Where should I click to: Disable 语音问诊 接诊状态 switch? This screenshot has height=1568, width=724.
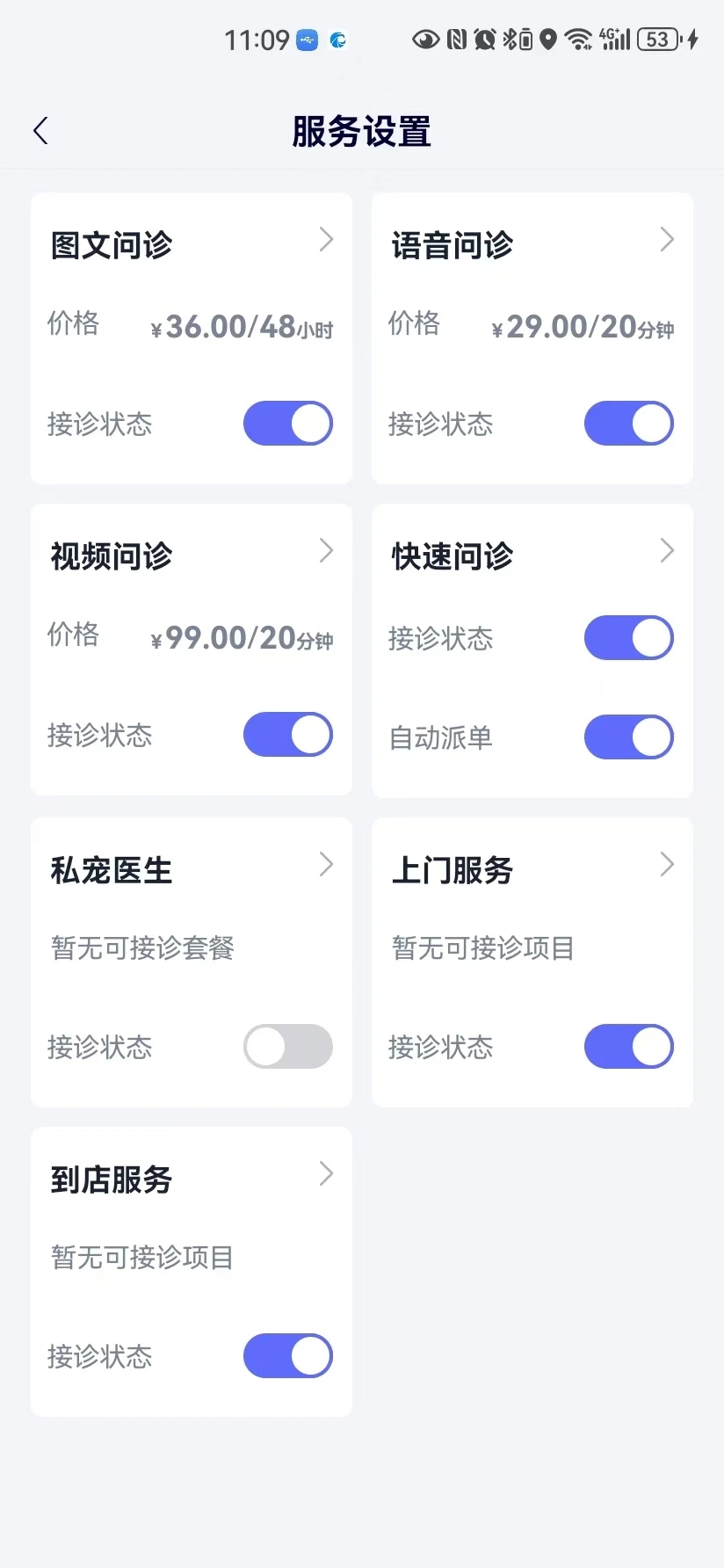(629, 424)
